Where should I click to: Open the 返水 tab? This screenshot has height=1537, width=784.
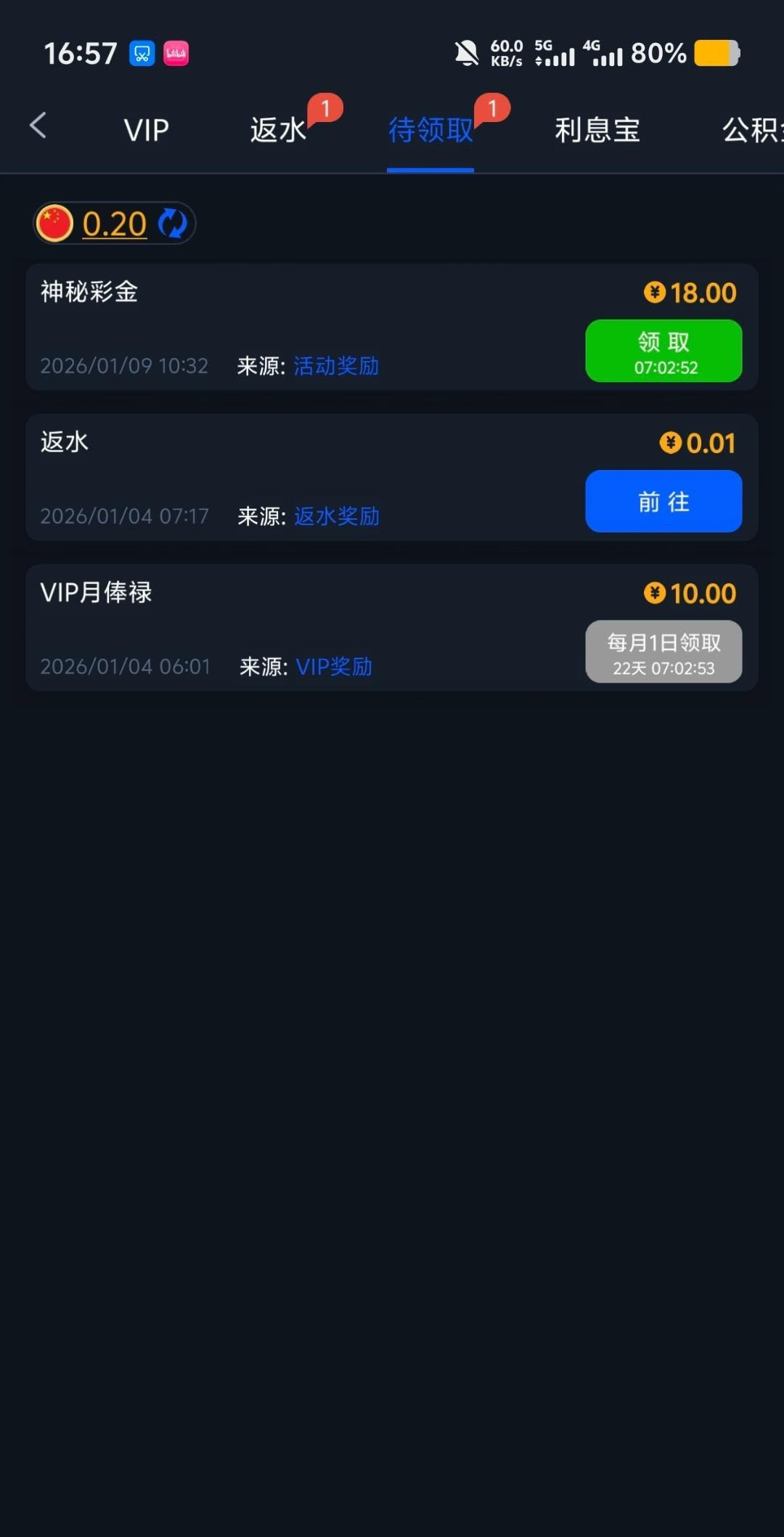[x=279, y=131]
